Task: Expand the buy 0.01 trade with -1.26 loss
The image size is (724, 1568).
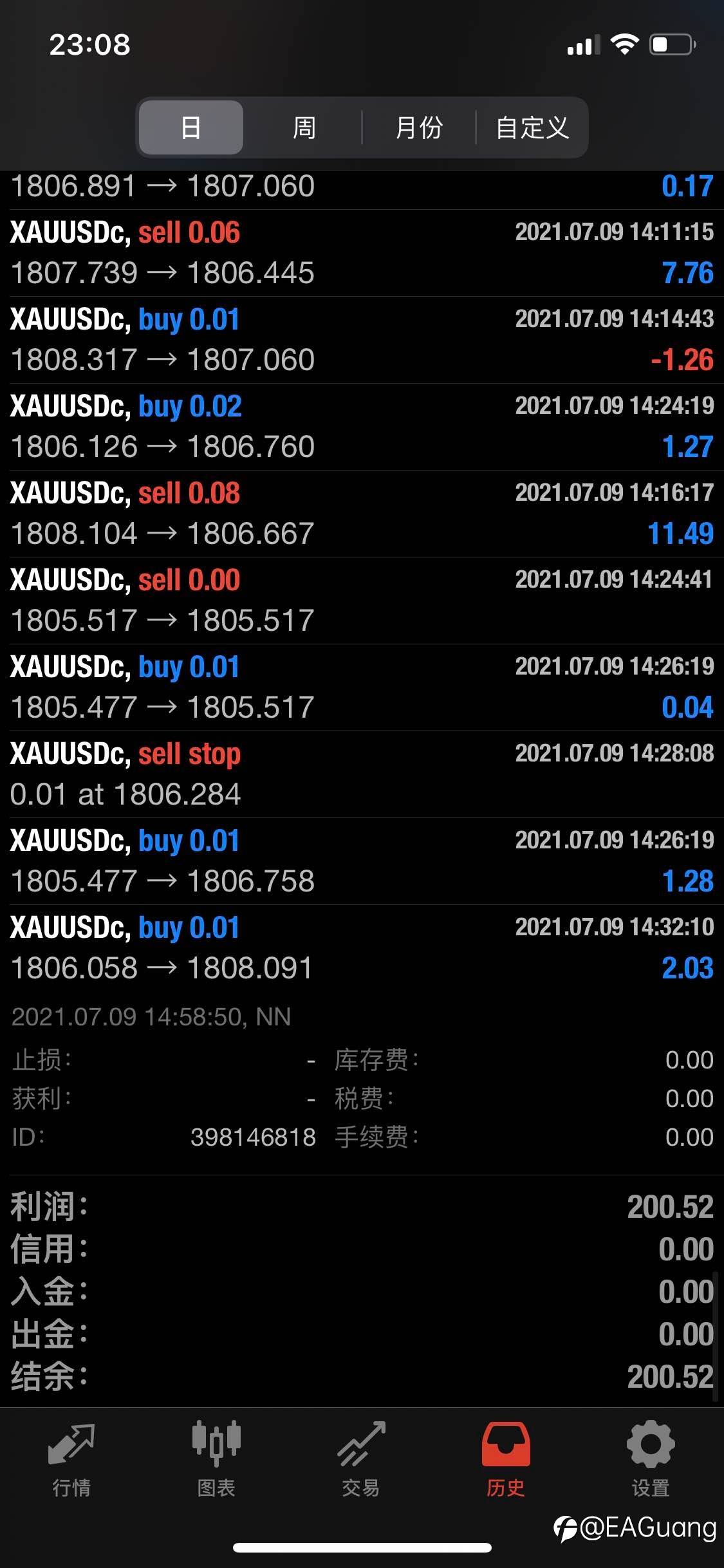Action: coord(362,340)
